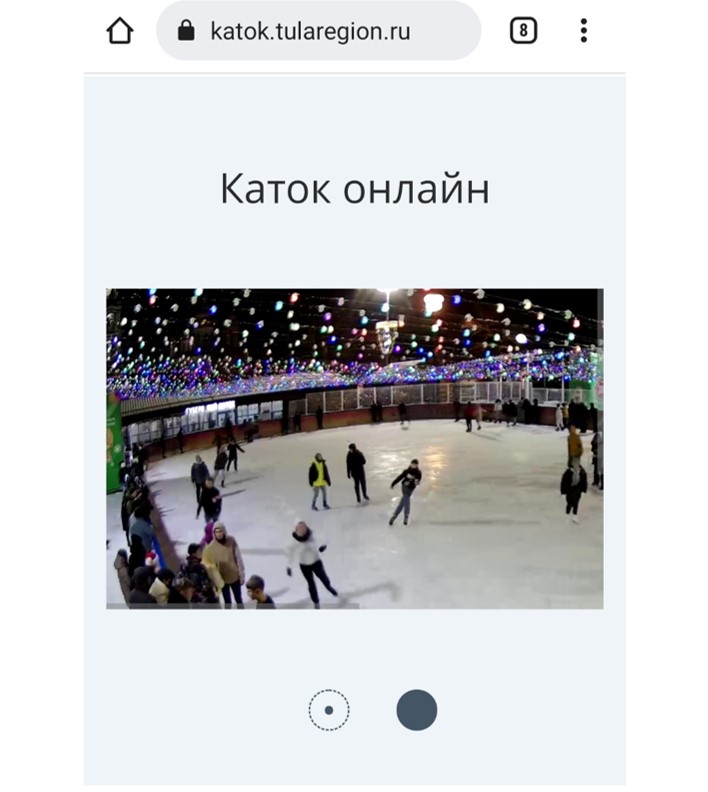Viewport: 708px width, 792px height.
Task: Select the dotted circle camera indicator
Action: pyautogui.click(x=329, y=710)
